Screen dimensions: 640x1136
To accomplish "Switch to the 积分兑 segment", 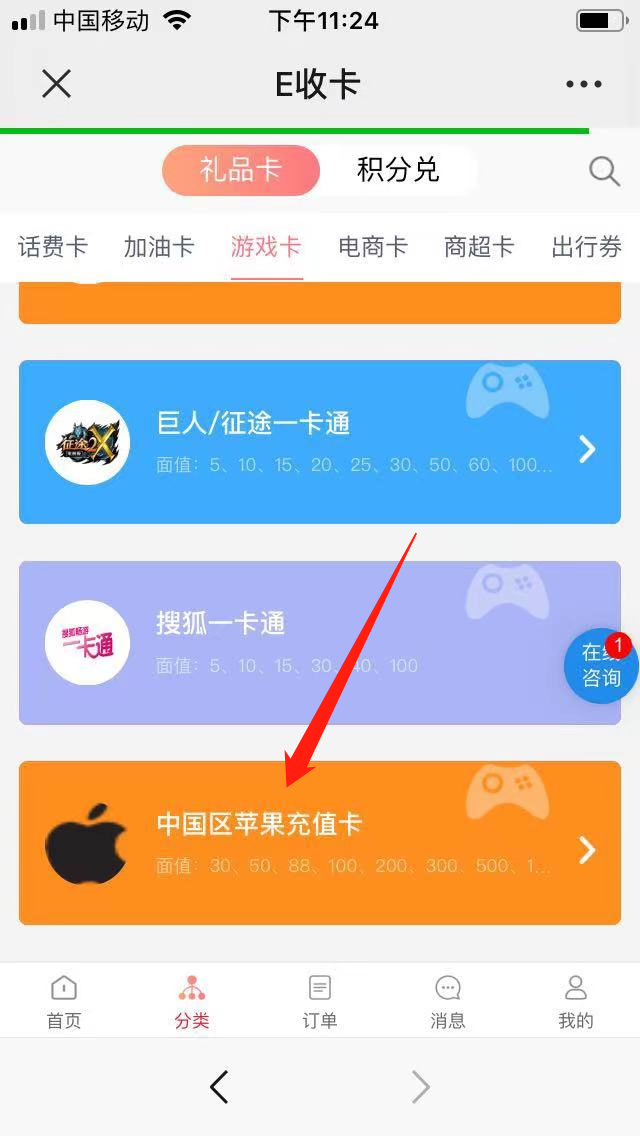I will point(398,170).
